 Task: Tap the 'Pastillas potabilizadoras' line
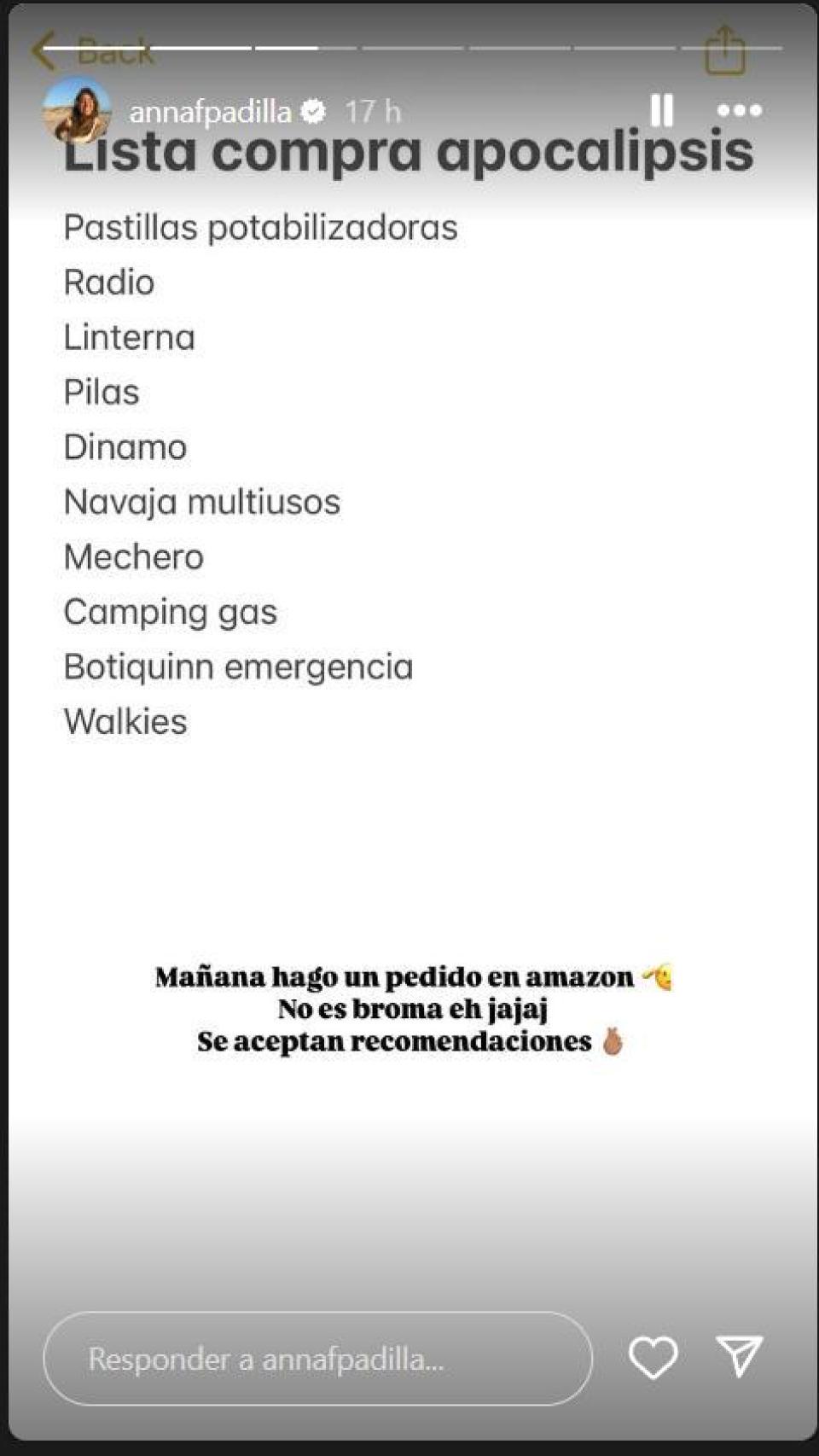(x=260, y=227)
